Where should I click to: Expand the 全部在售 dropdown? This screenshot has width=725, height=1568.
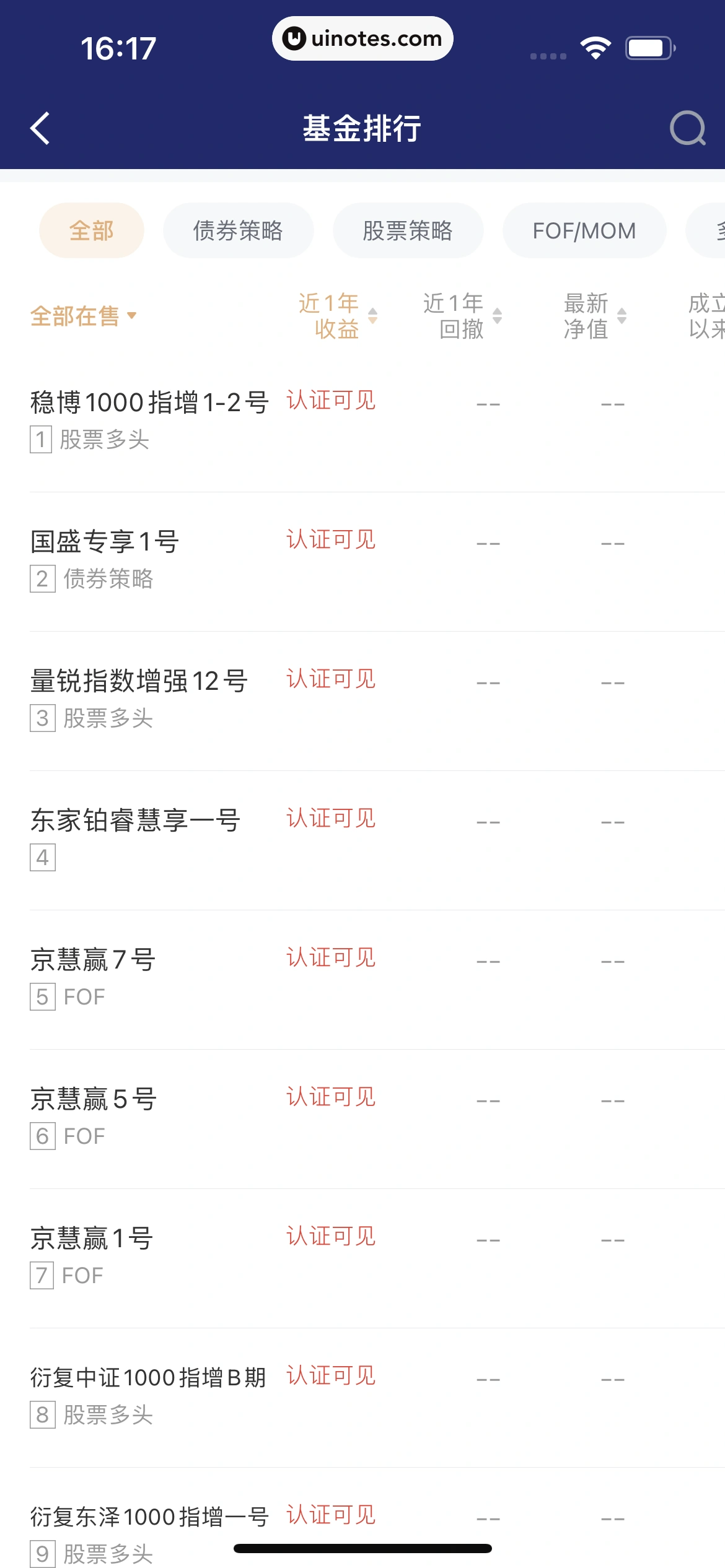(x=83, y=316)
